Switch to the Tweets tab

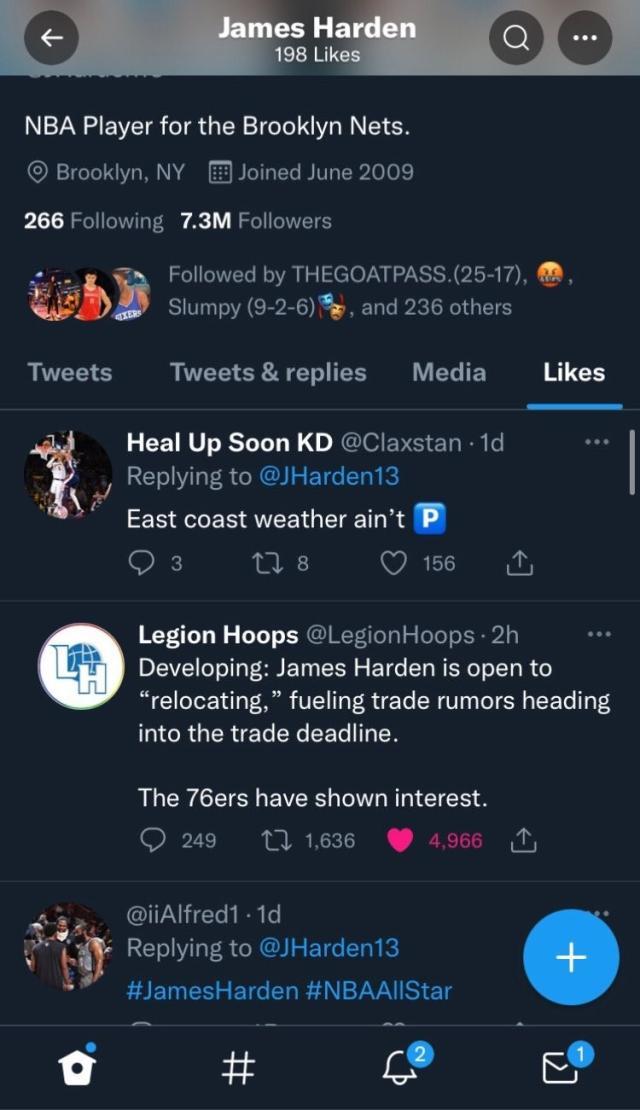pos(70,372)
